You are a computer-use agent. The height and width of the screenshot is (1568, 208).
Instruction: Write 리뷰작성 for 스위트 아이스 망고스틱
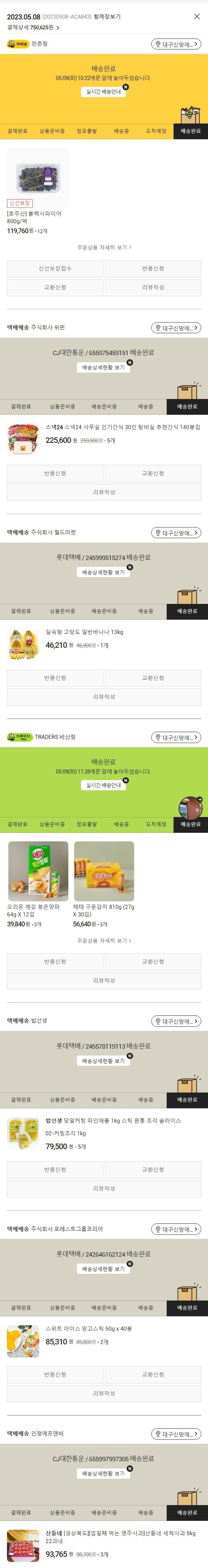click(x=104, y=1393)
